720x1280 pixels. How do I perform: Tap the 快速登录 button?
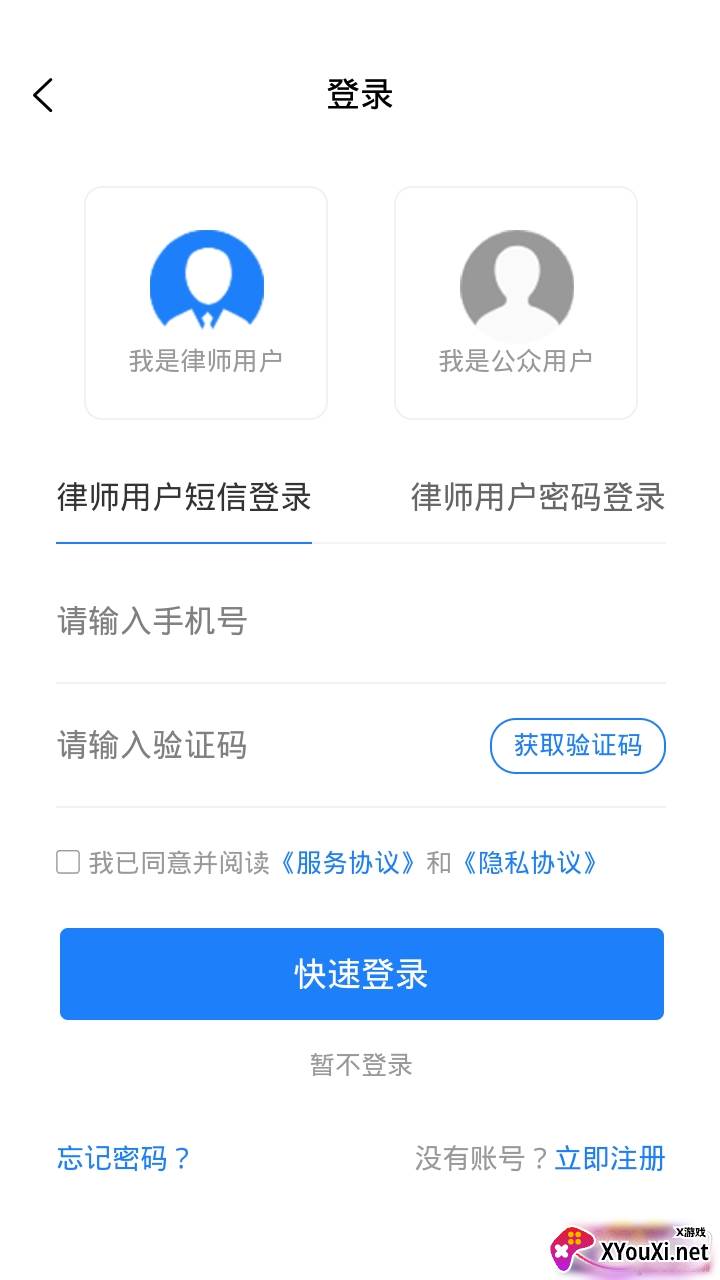362,974
